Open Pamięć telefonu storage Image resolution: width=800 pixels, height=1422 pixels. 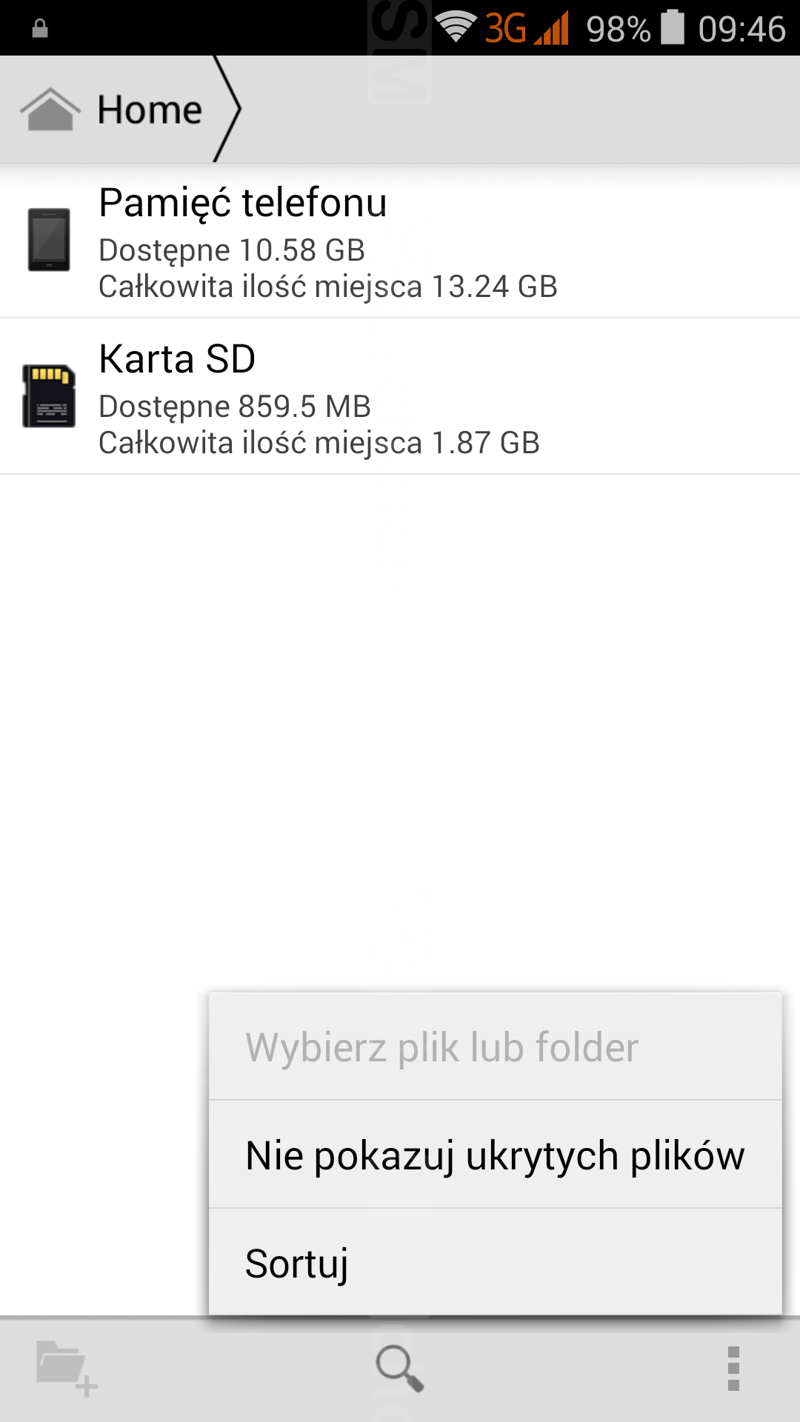click(400, 242)
